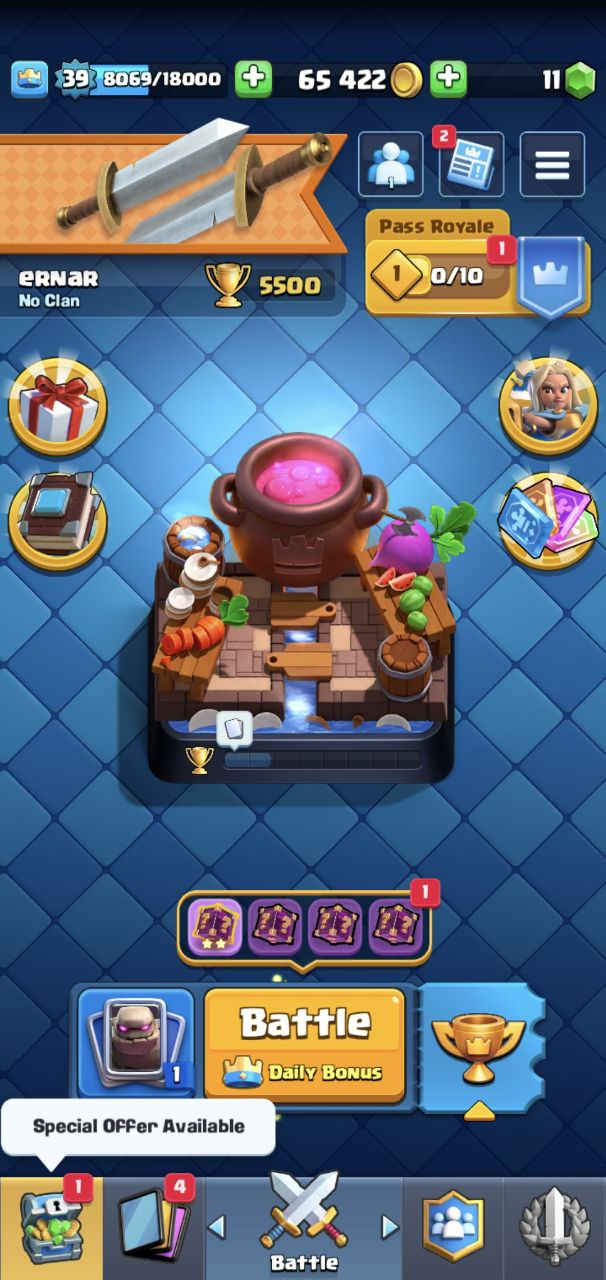Change the battle deck with Golem card

136,1042
